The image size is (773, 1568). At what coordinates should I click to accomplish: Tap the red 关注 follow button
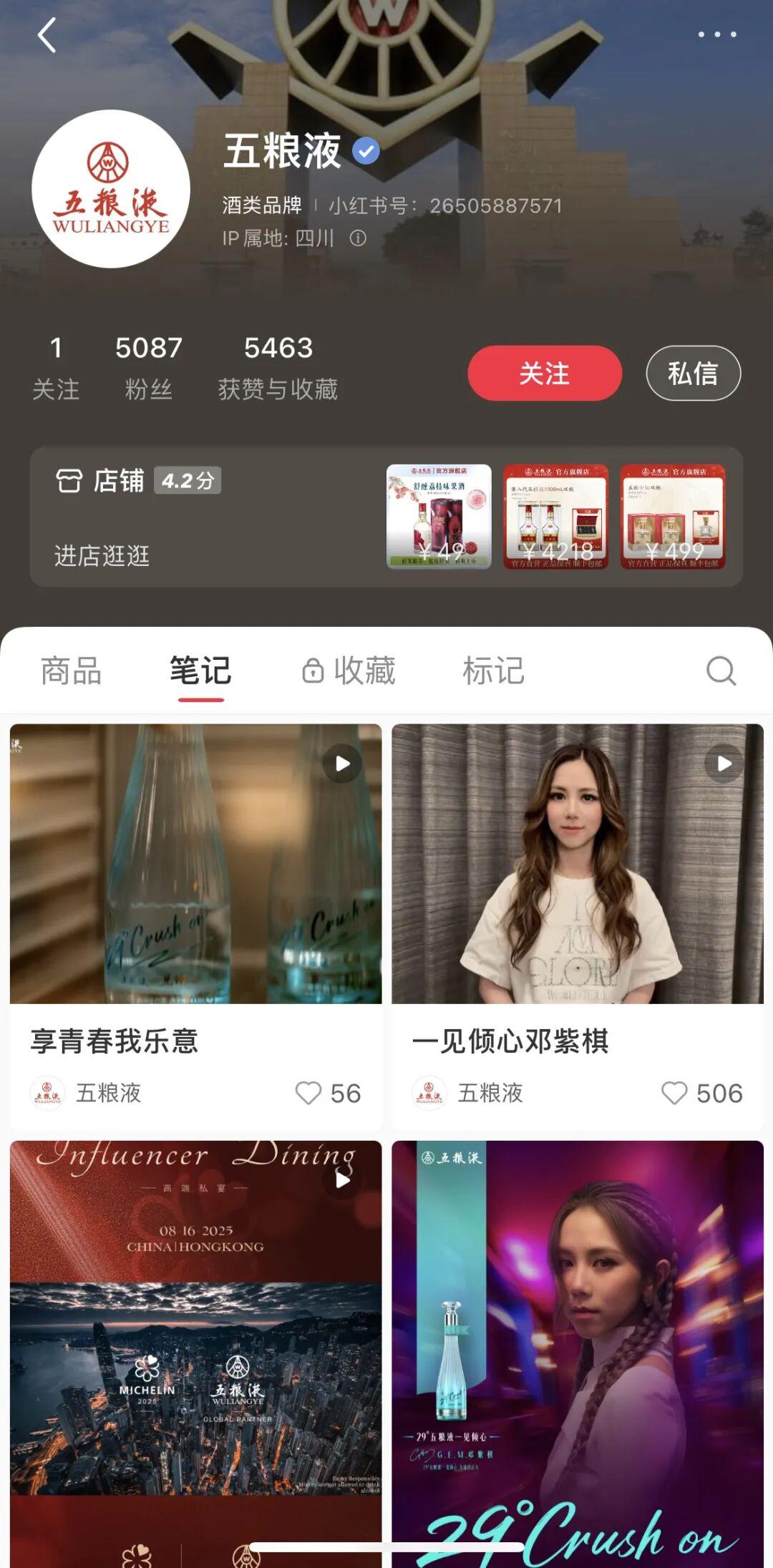(545, 374)
